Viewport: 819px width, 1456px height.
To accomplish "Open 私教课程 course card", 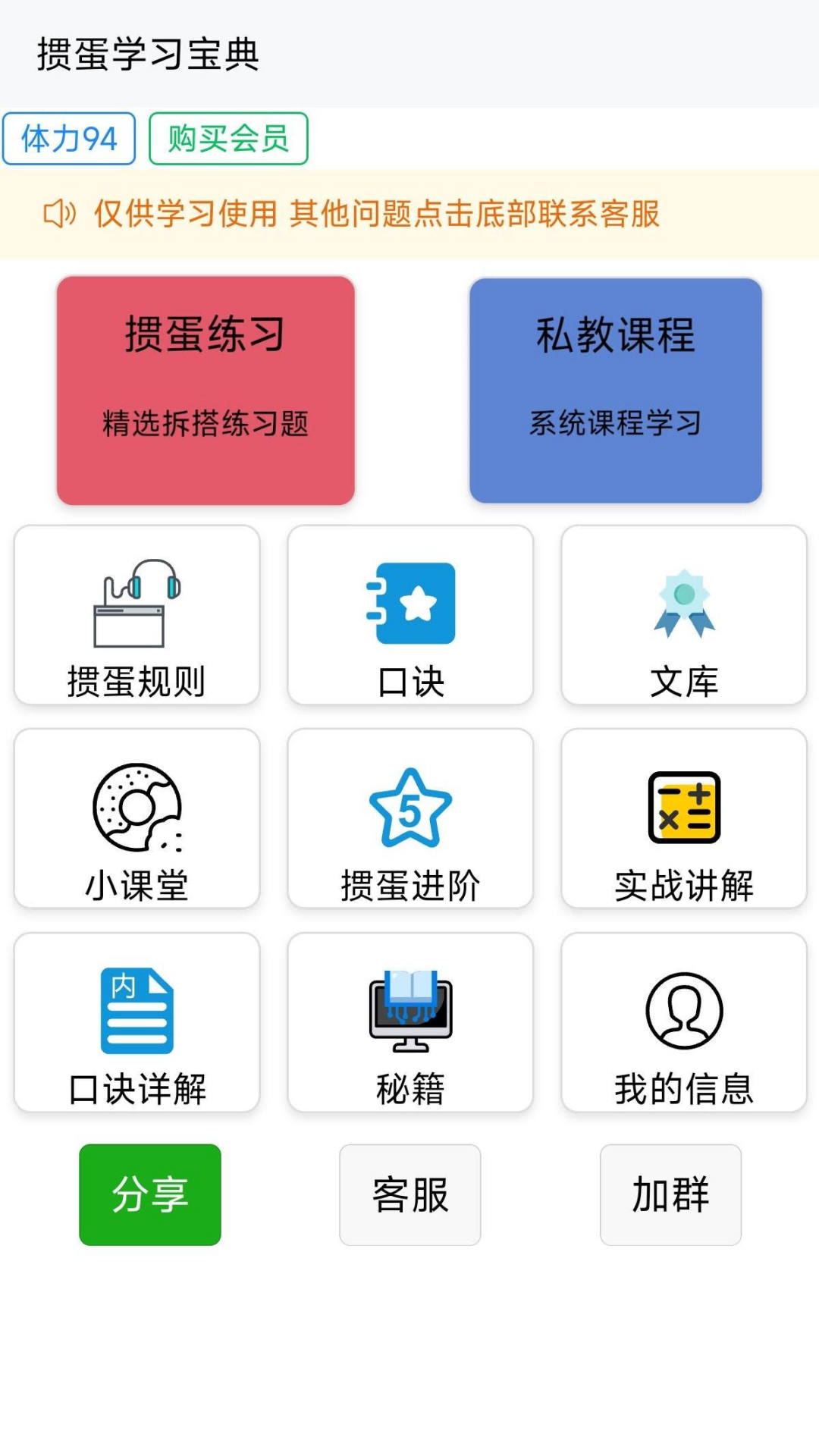I will tap(616, 388).
